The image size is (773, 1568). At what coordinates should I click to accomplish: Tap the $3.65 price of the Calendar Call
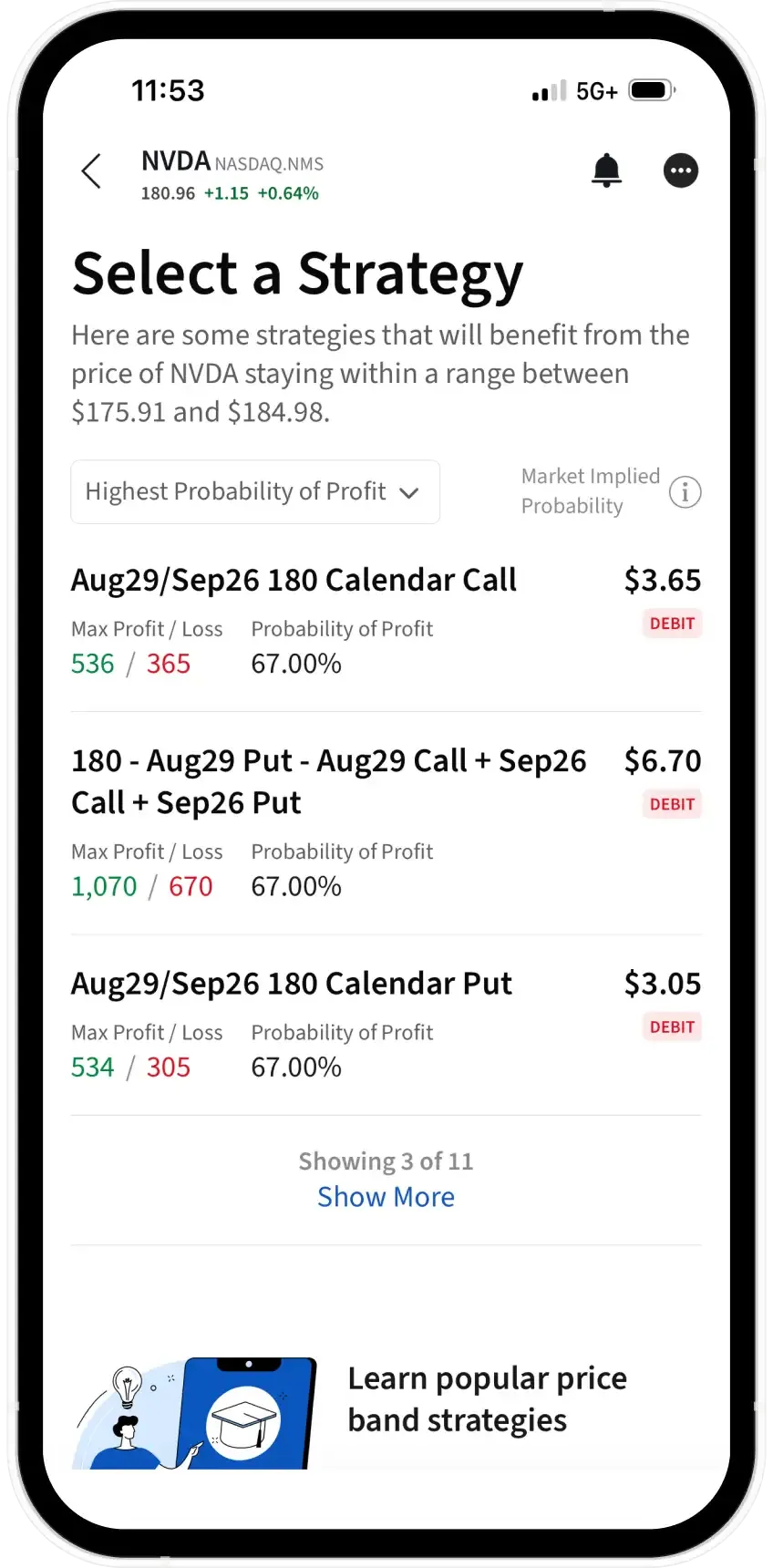click(x=663, y=580)
